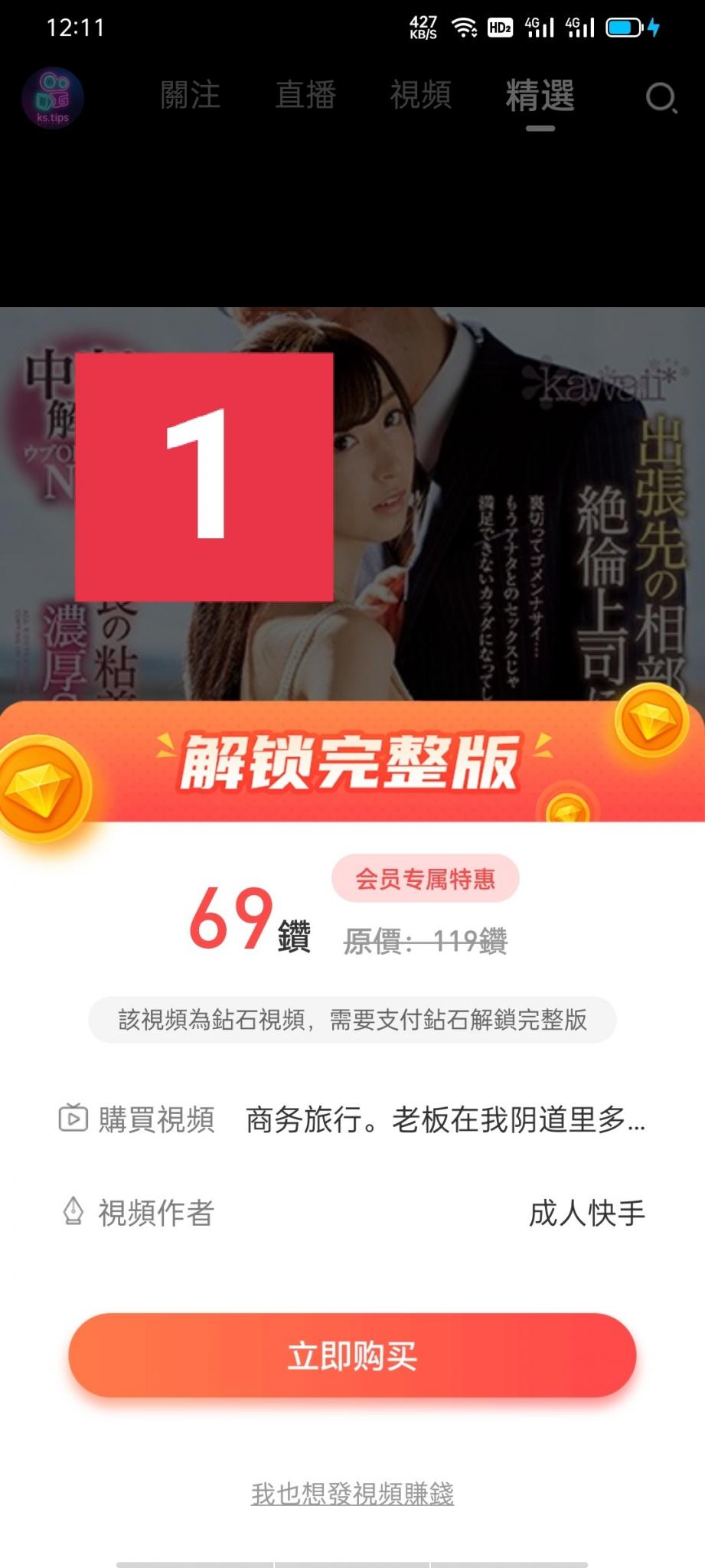Screen dimensions: 705x1568
Task: Open the search icon
Action: (x=661, y=98)
